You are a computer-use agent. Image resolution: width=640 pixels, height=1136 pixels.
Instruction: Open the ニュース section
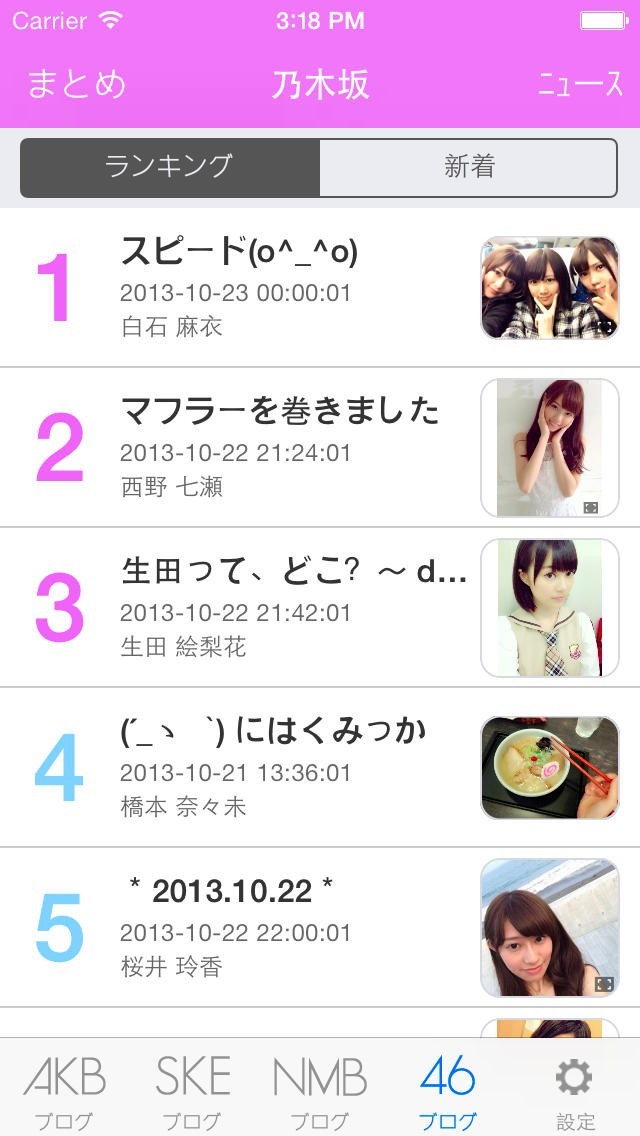click(579, 84)
